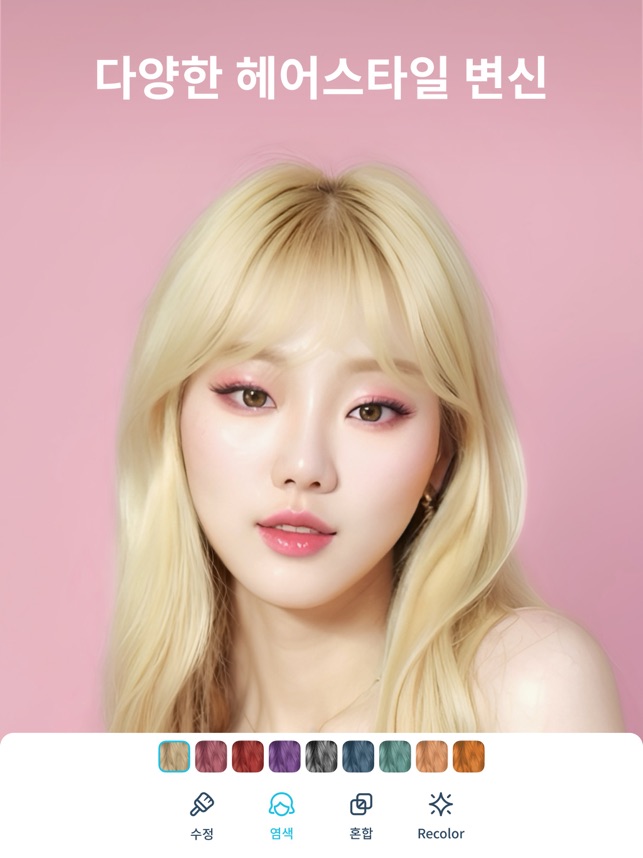Open the Recolor tool
The height and width of the screenshot is (858, 643).
(x=441, y=814)
